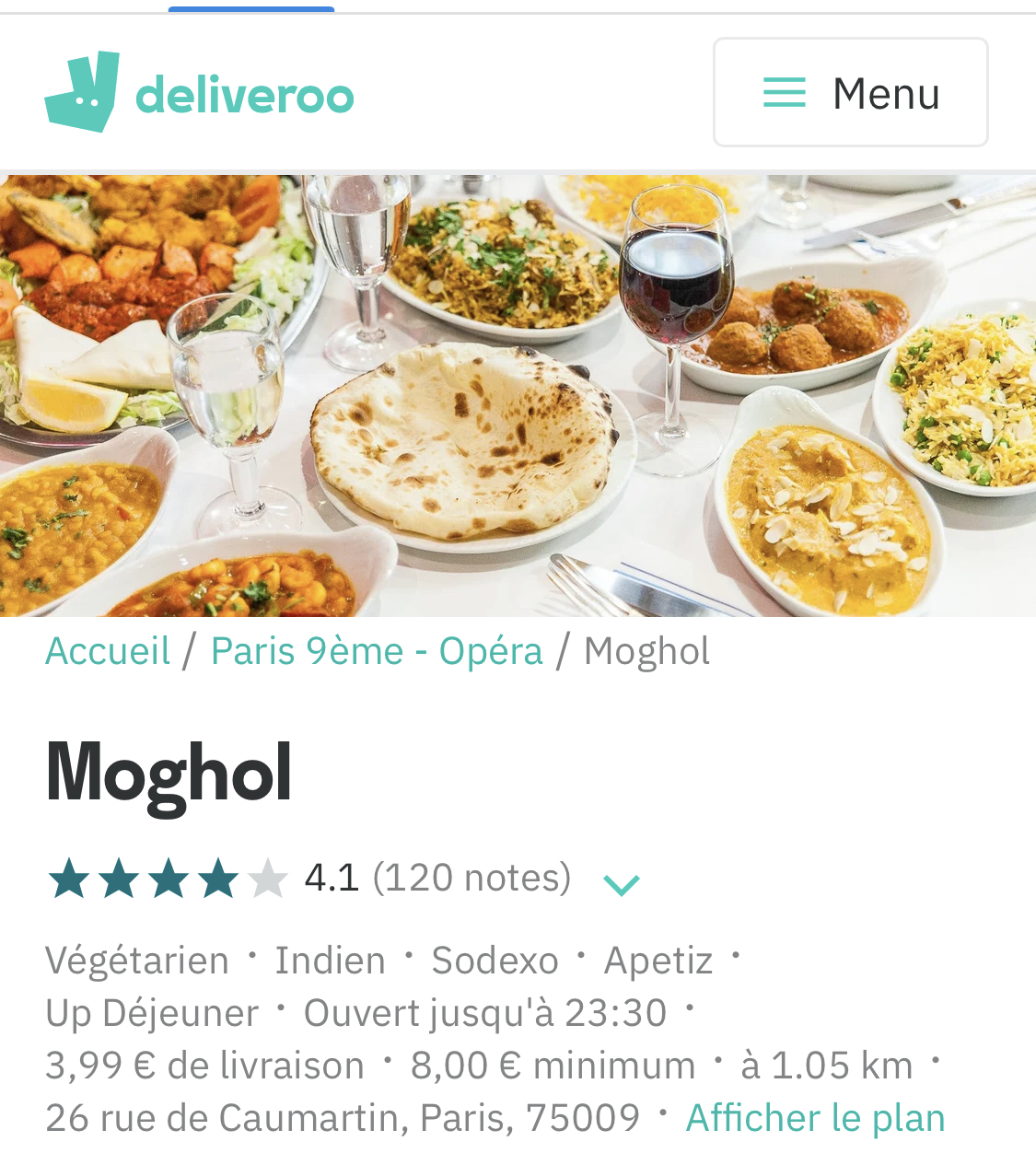Viewport: 1036px width, 1165px height.
Task: Open the Accueil breadcrumb link
Action: pyautogui.click(x=108, y=651)
